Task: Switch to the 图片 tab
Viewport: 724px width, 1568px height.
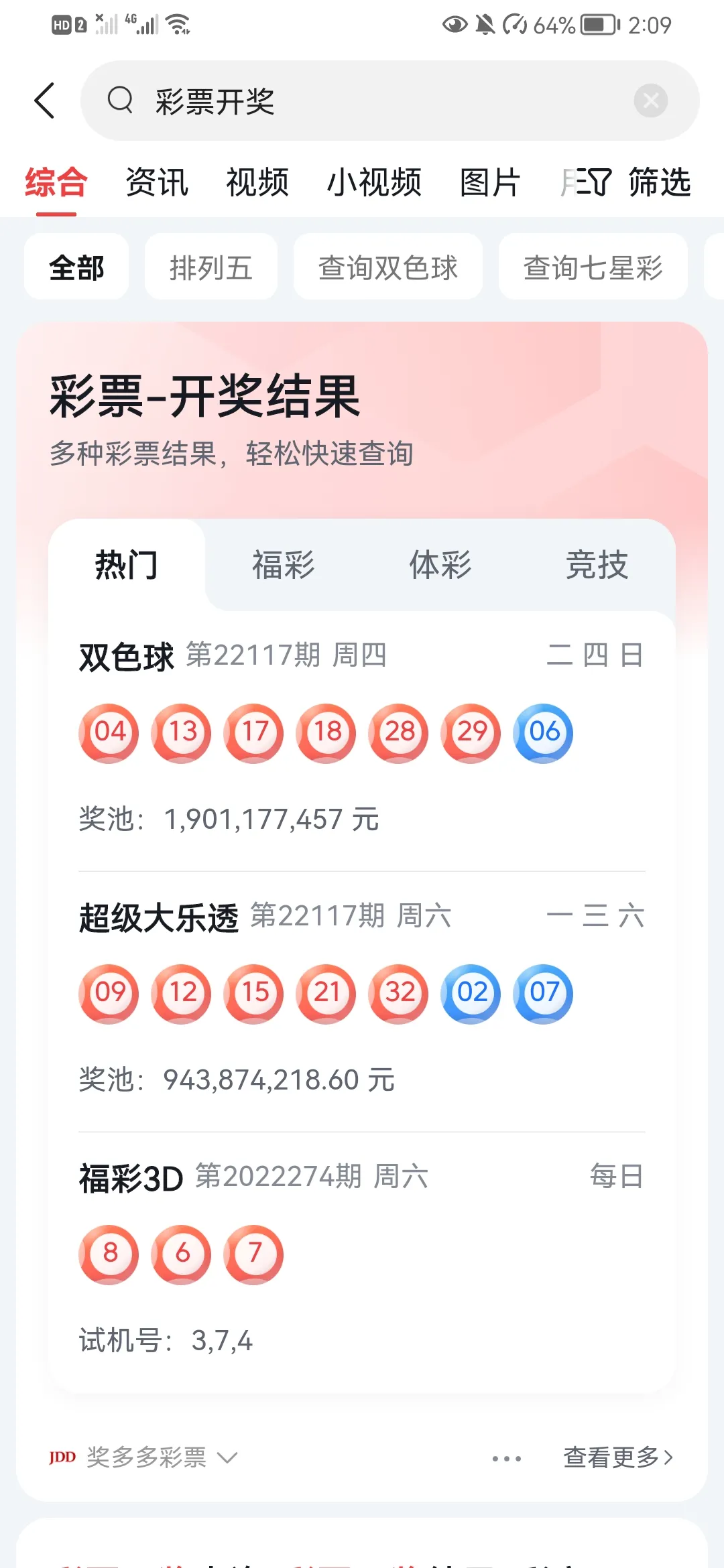Action: click(490, 182)
